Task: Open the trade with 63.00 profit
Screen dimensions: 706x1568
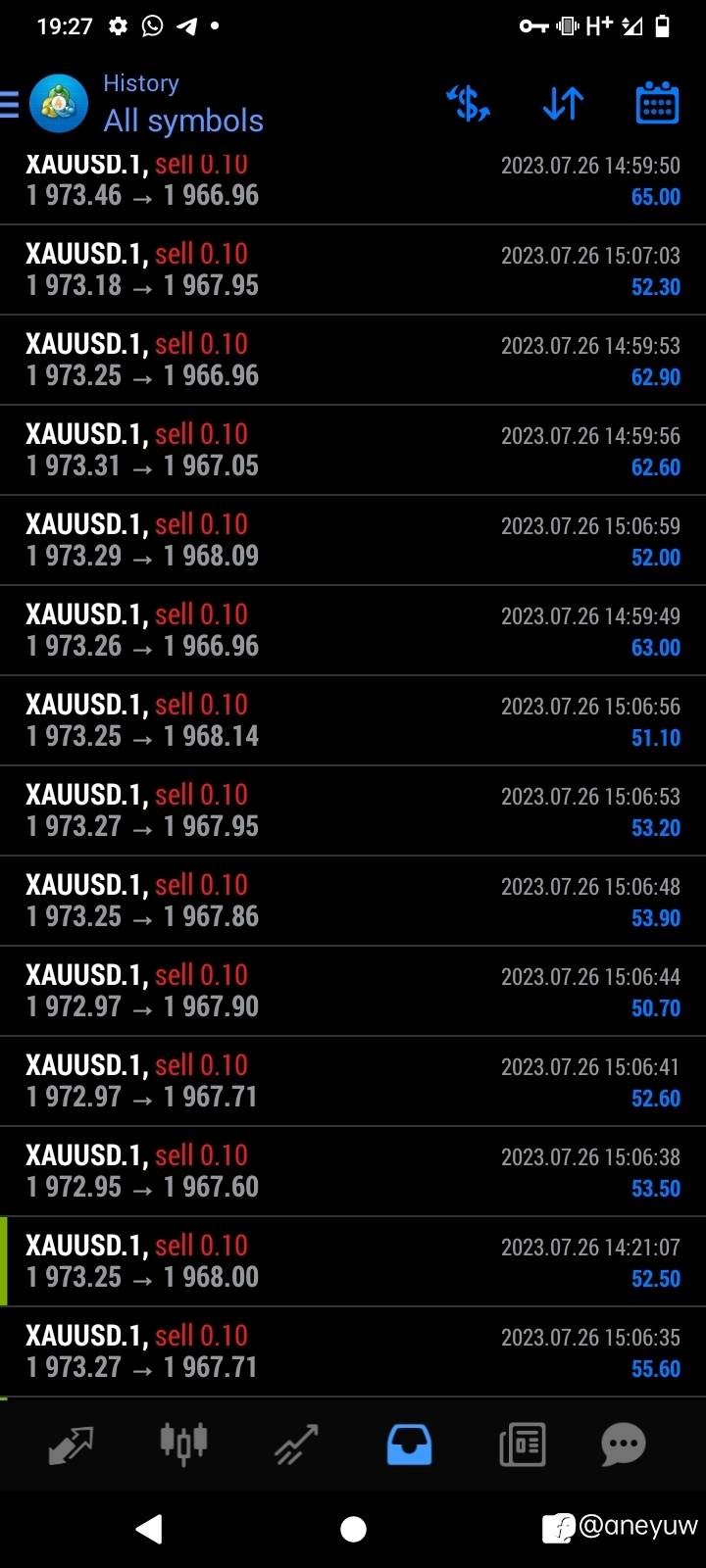Action: point(353,630)
